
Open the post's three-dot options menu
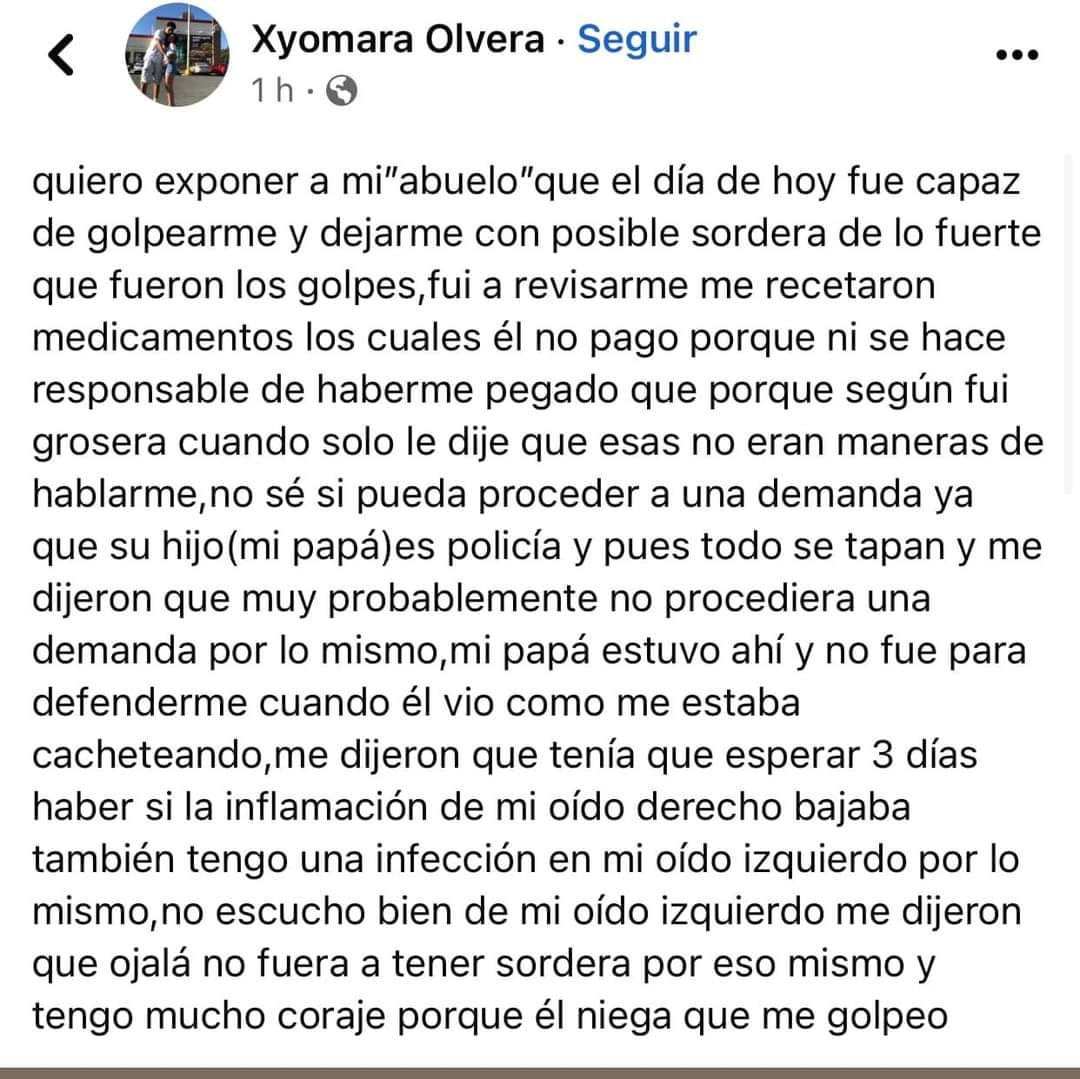pos(1018,56)
